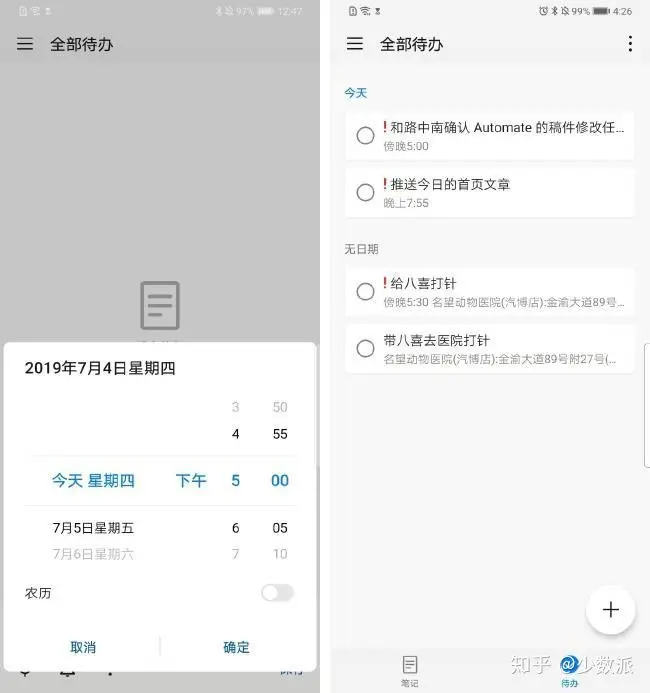Open the 和路中南确认 Automate to-do

(x=505, y=135)
